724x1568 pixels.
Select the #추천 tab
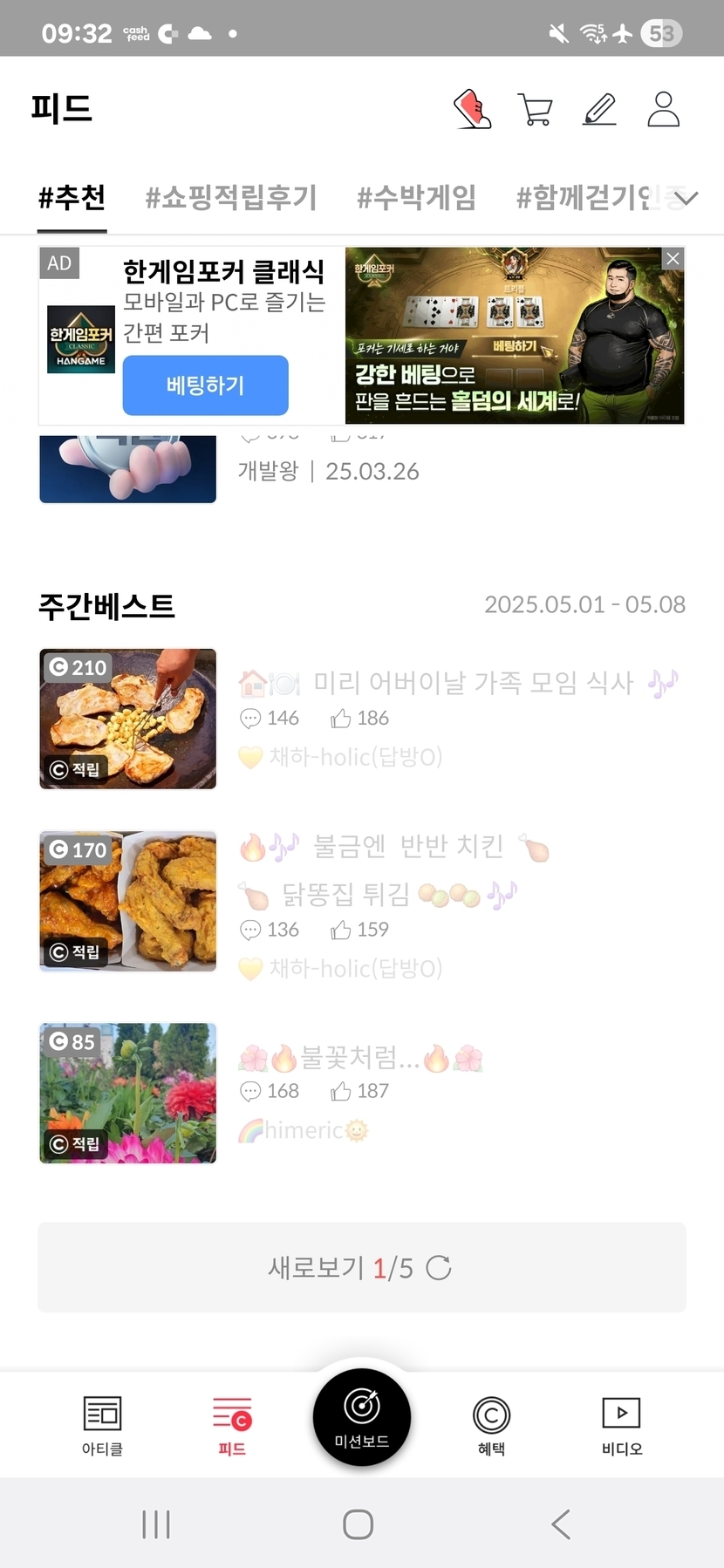tap(72, 198)
